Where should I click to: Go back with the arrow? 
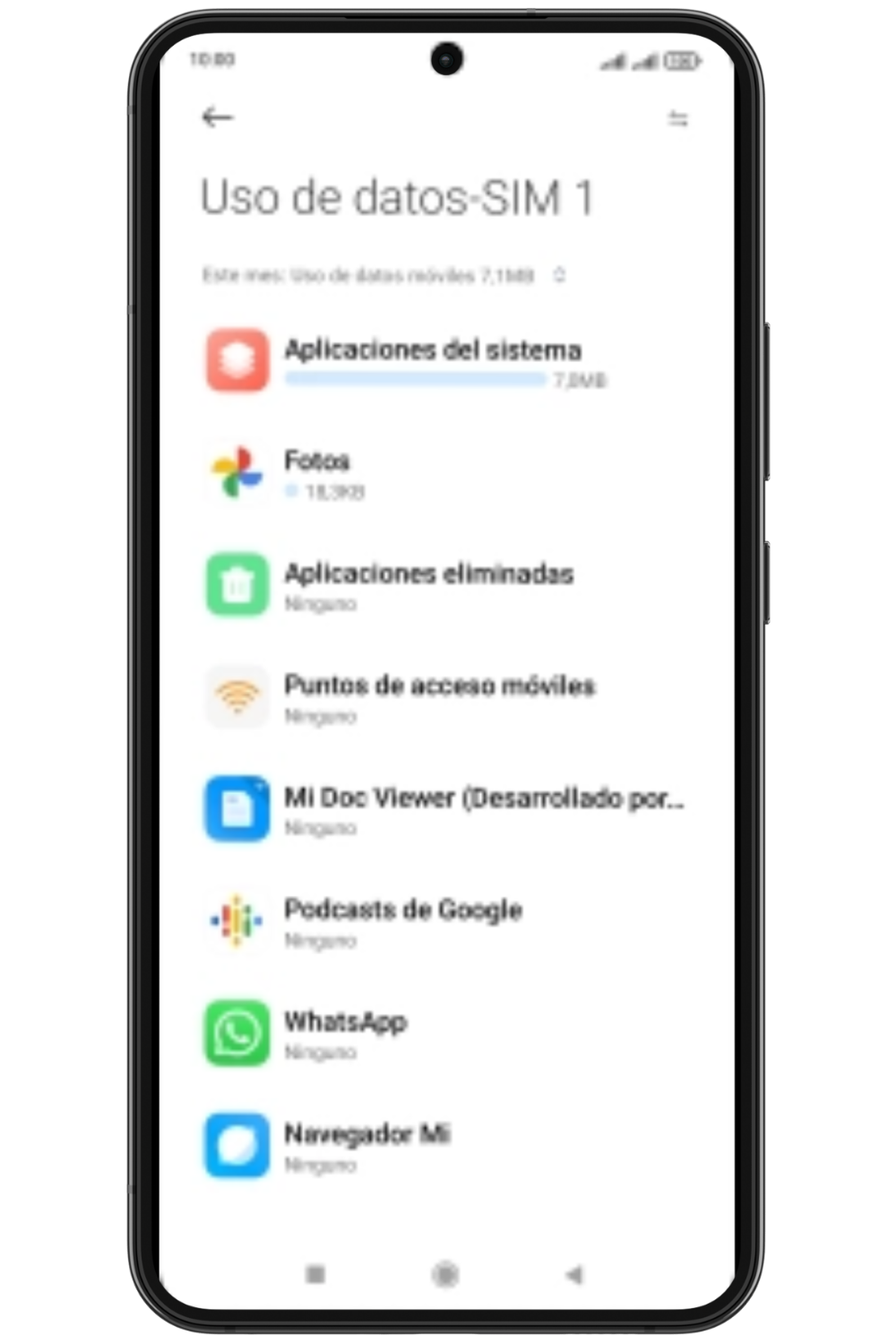click(217, 116)
